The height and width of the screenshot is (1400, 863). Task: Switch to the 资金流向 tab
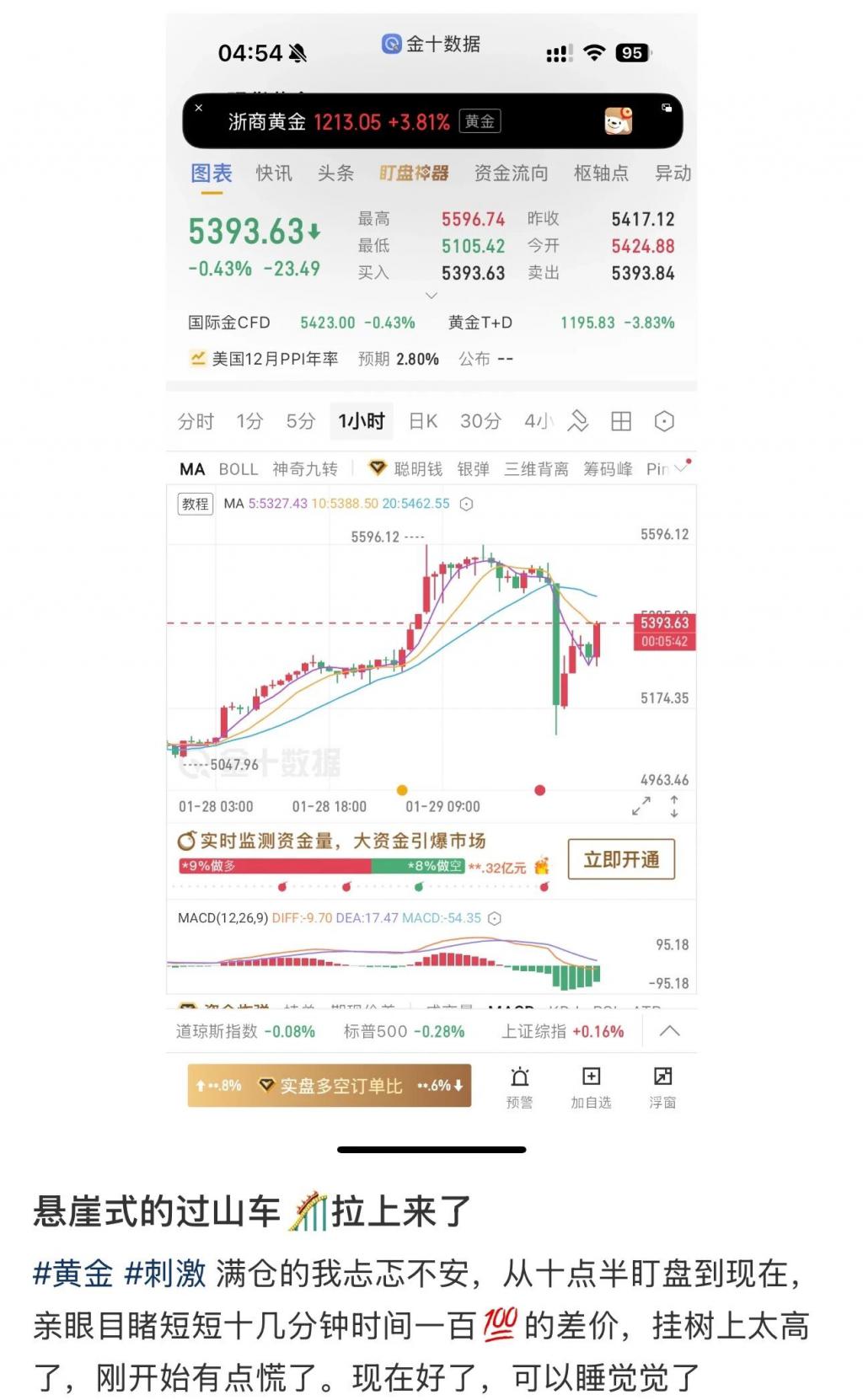click(x=510, y=174)
